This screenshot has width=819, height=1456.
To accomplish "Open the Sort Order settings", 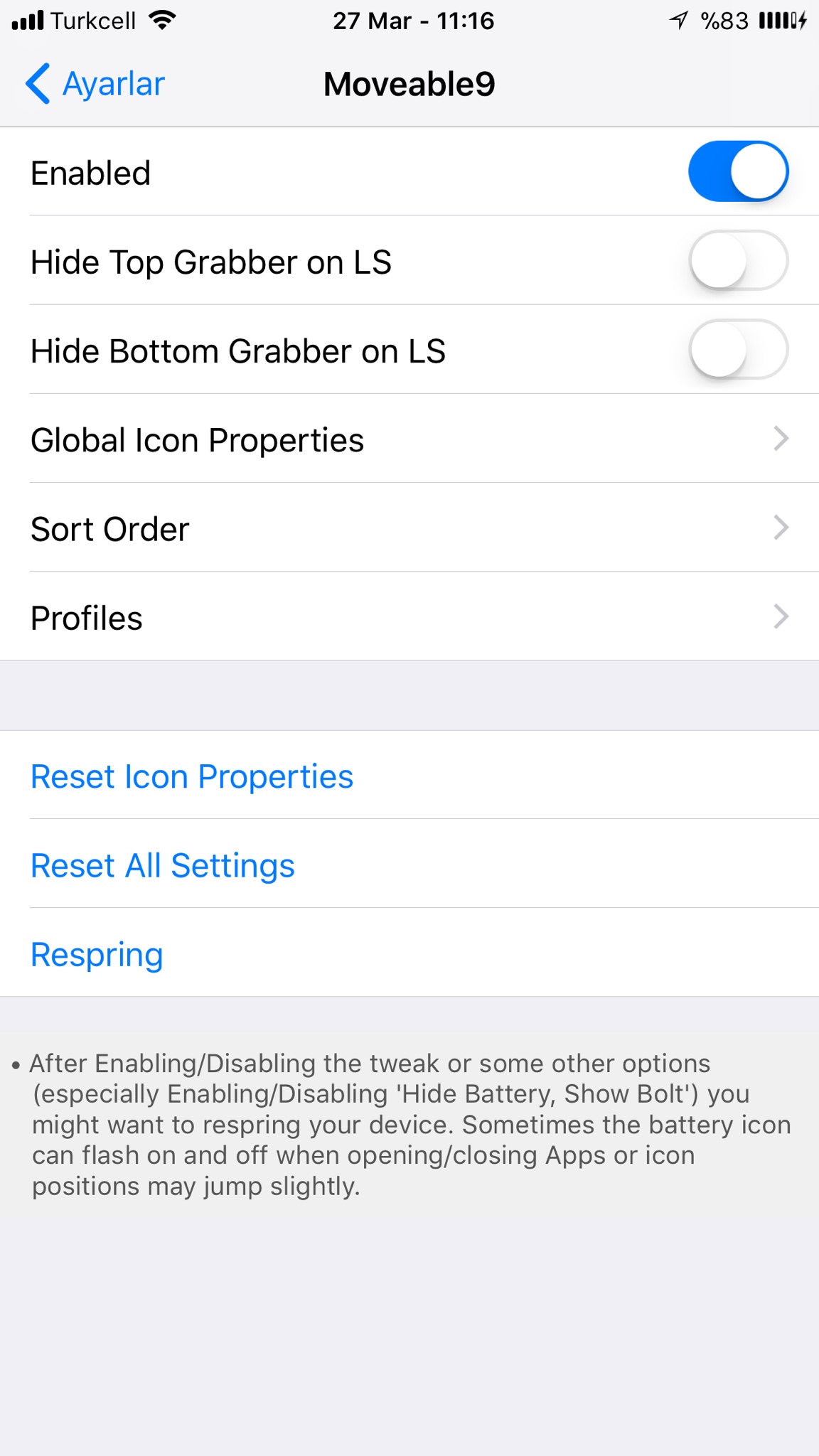I will coord(409,528).
